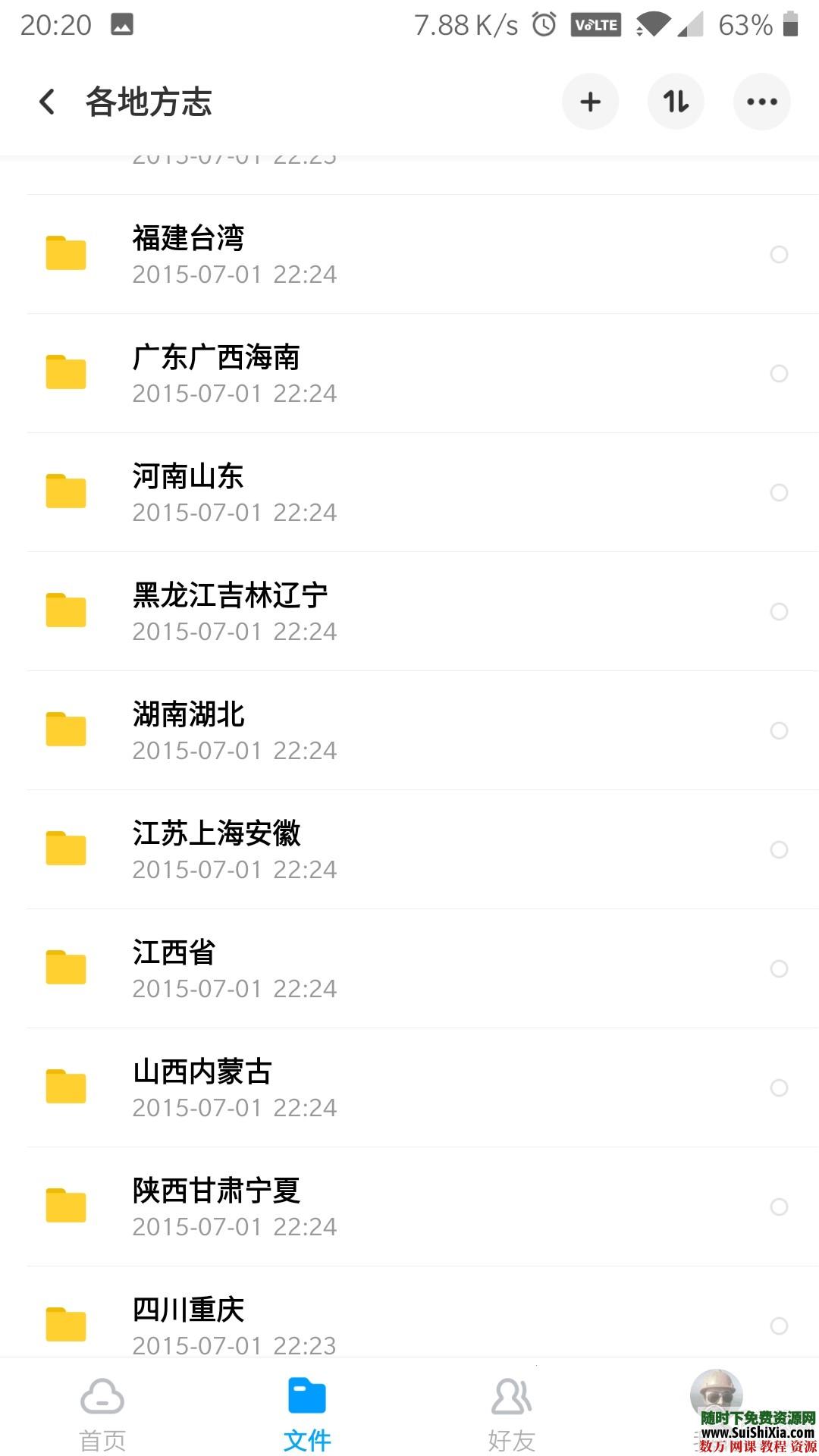Open the 陕西甘肃宁夏 folder

[303, 1207]
